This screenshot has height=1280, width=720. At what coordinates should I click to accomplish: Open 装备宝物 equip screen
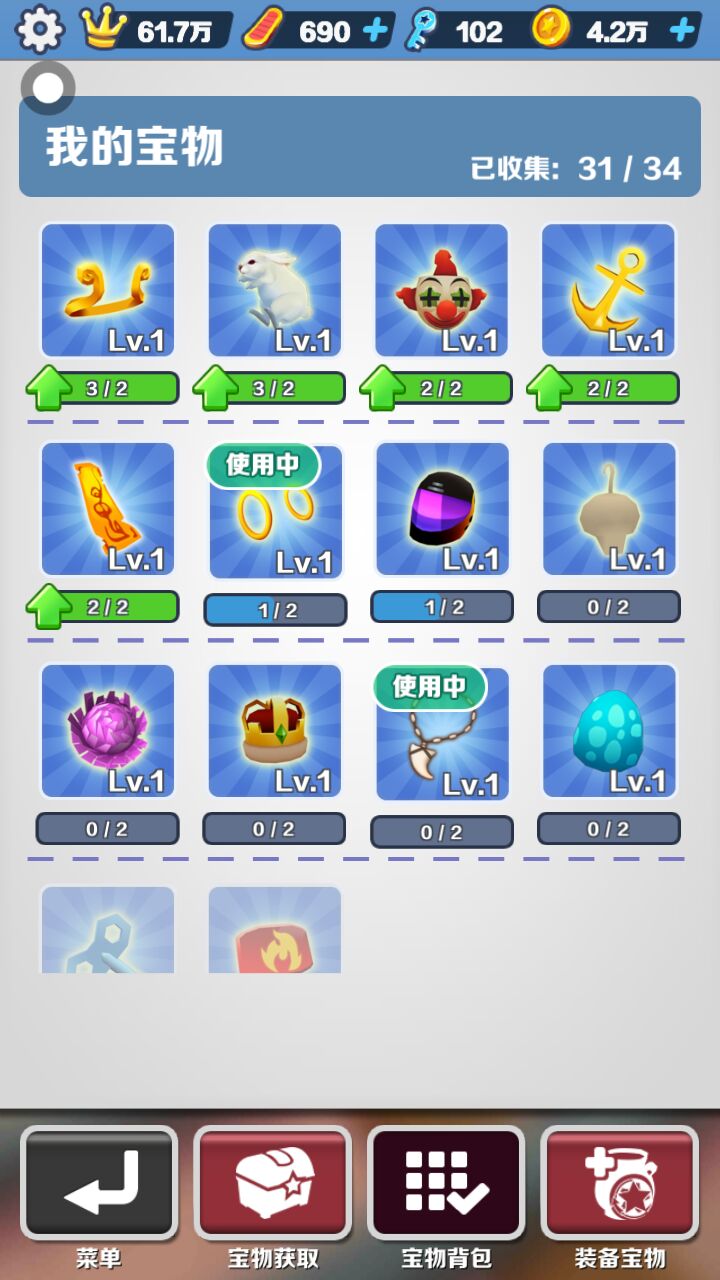pyautogui.click(x=620, y=1183)
